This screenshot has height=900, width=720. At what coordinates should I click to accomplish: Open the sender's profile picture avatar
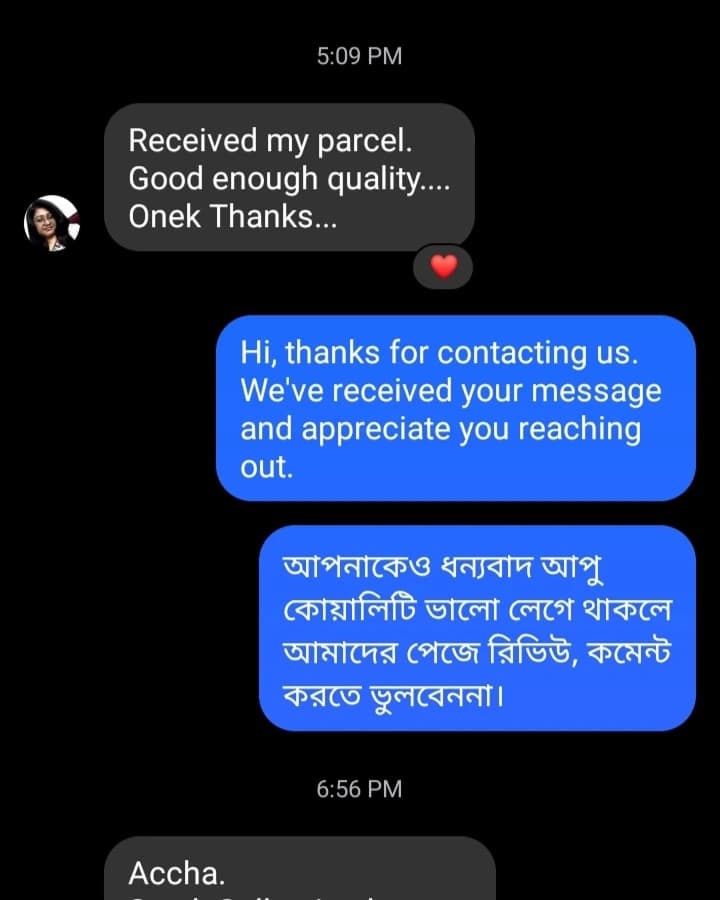(x=51, y=222)
